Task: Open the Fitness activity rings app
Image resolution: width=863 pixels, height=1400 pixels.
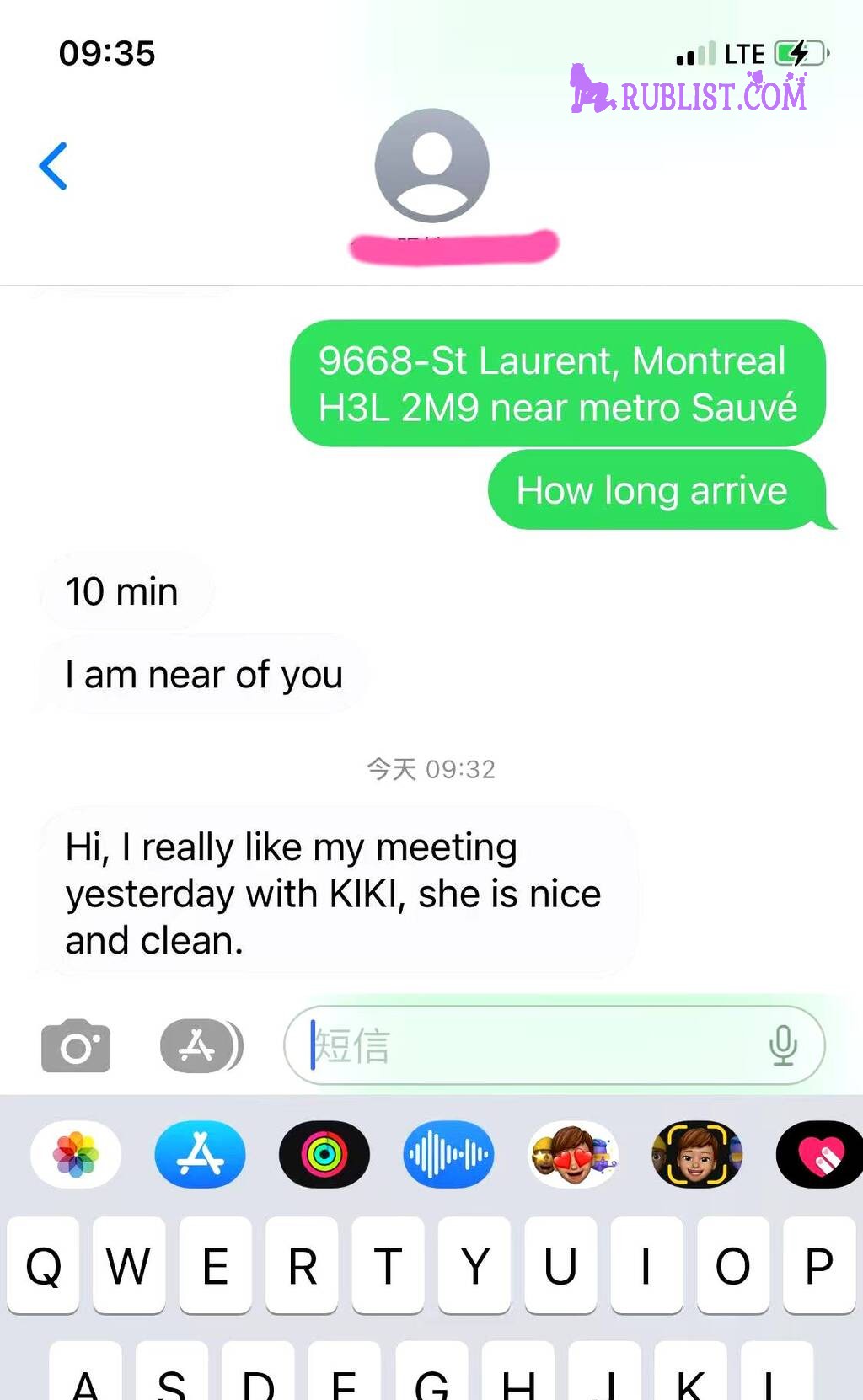Action: 324,1154
